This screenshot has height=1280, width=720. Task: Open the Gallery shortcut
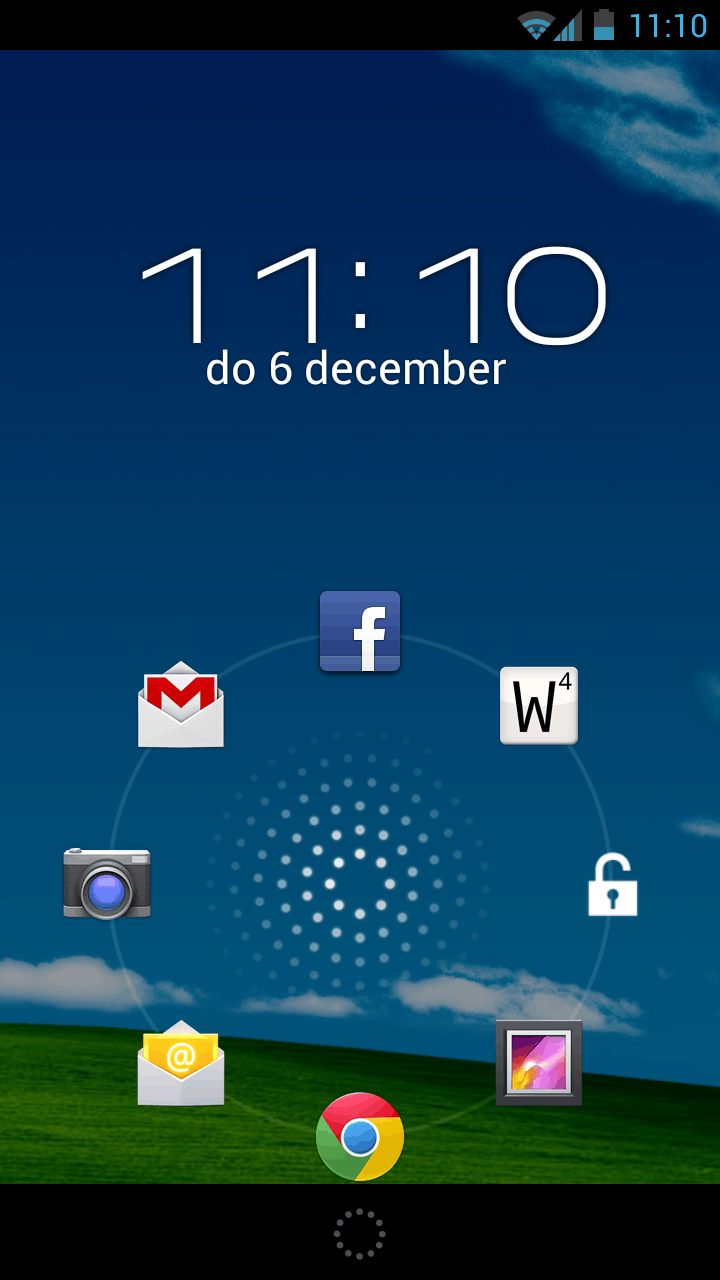tap(539, 1062)
